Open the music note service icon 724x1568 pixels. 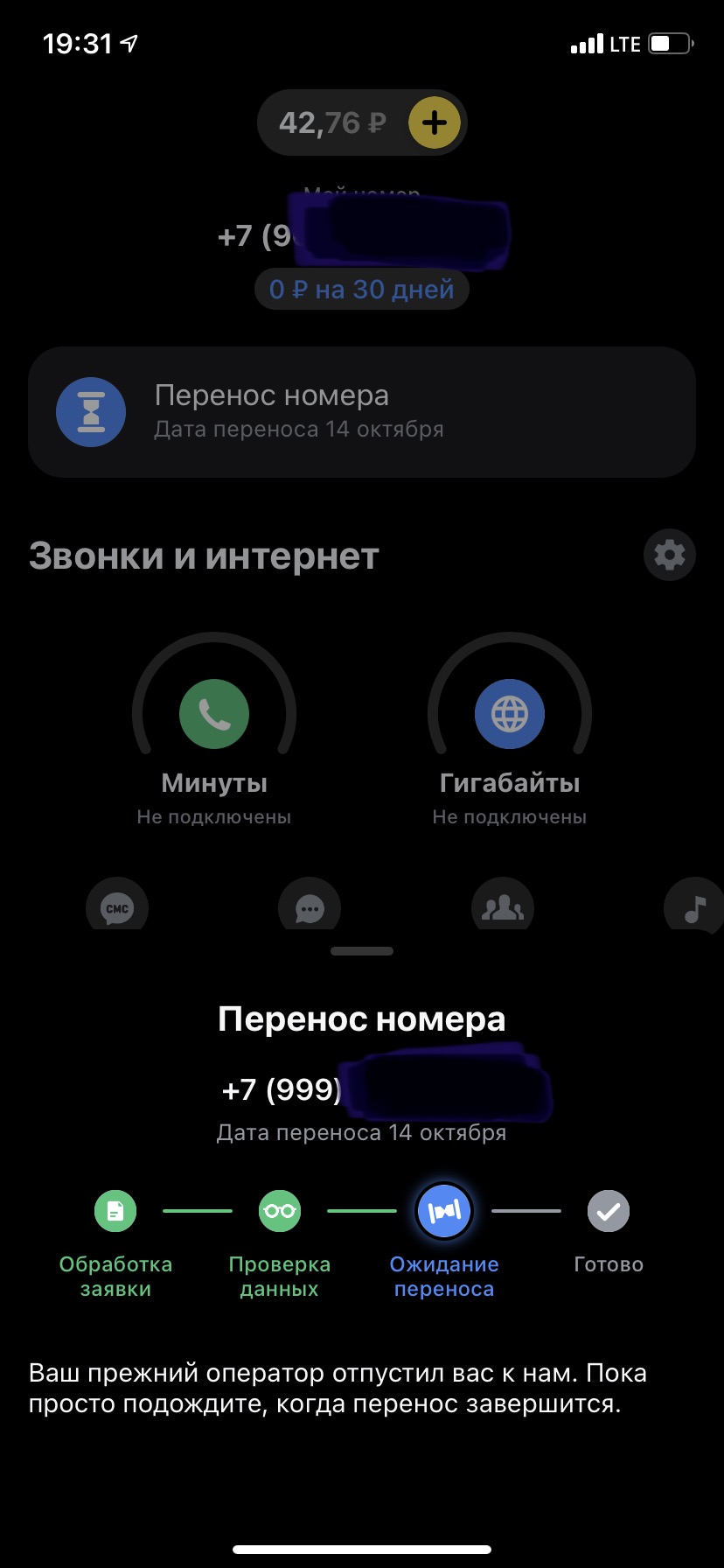pyautogui.click(x=694, y=905)
